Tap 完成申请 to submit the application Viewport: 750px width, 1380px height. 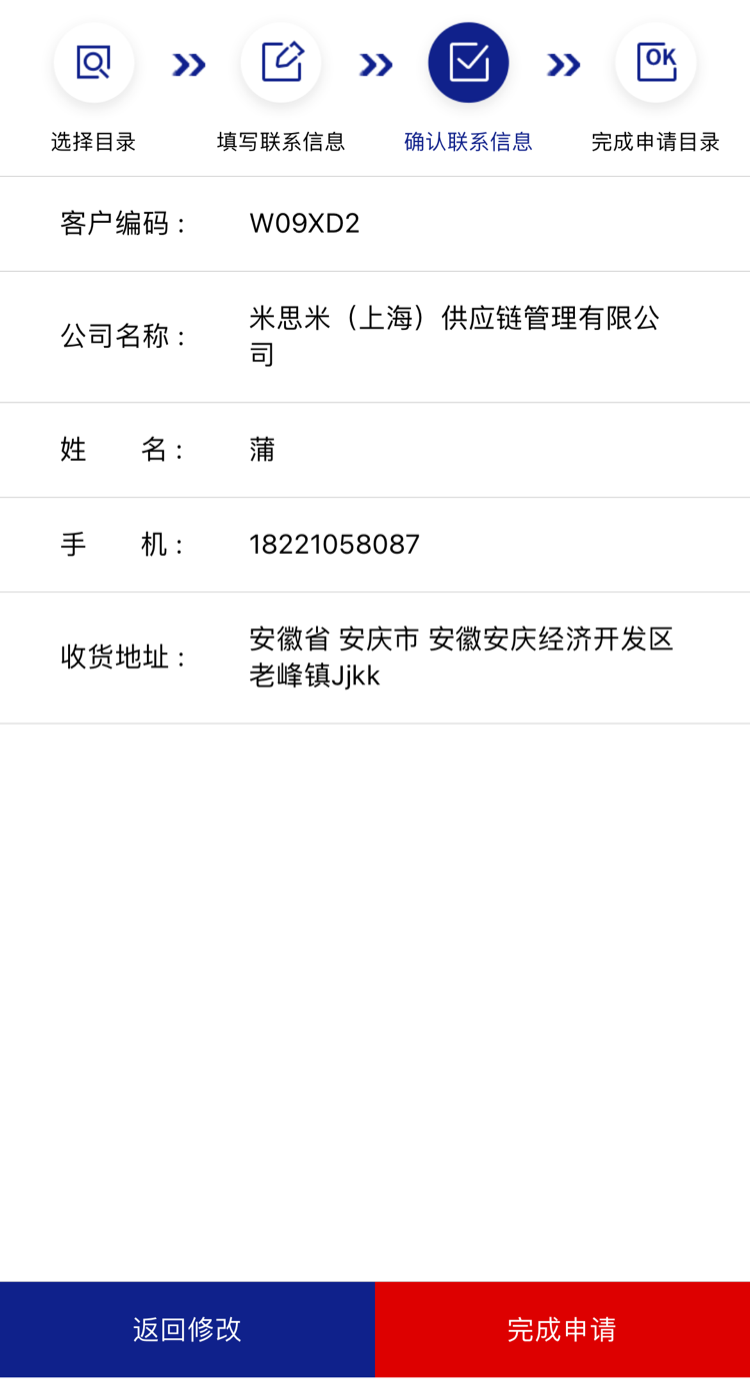[562, 1329]
